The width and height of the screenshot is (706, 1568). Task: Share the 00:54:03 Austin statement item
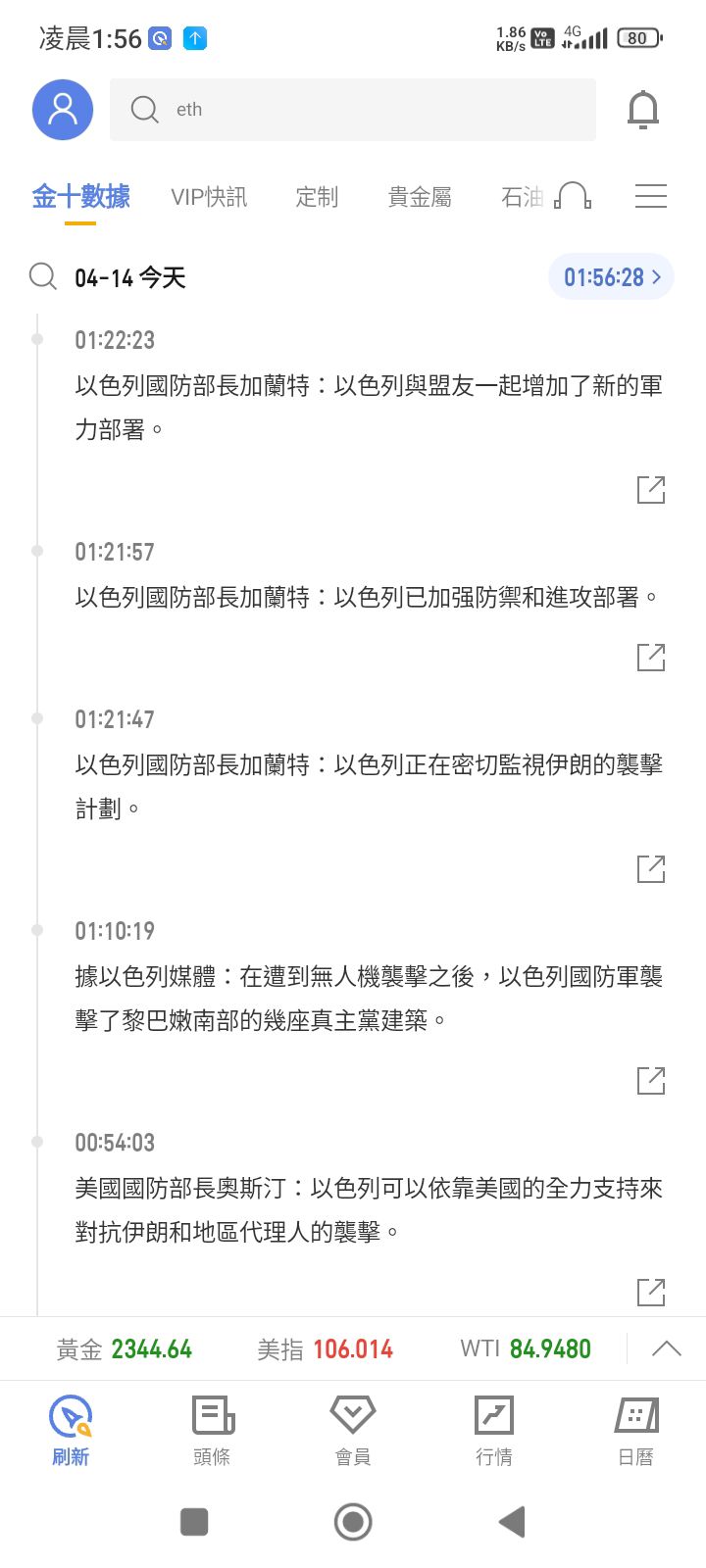click(x=650, y=1292)
